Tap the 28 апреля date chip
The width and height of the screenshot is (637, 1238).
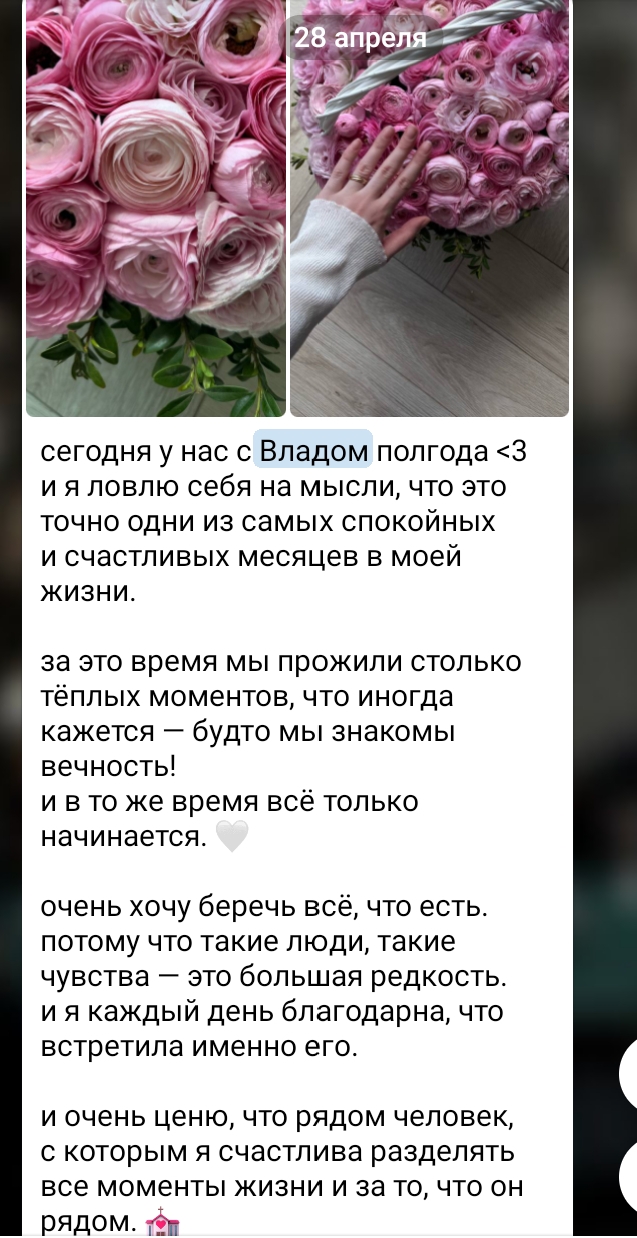click(360, 38)
